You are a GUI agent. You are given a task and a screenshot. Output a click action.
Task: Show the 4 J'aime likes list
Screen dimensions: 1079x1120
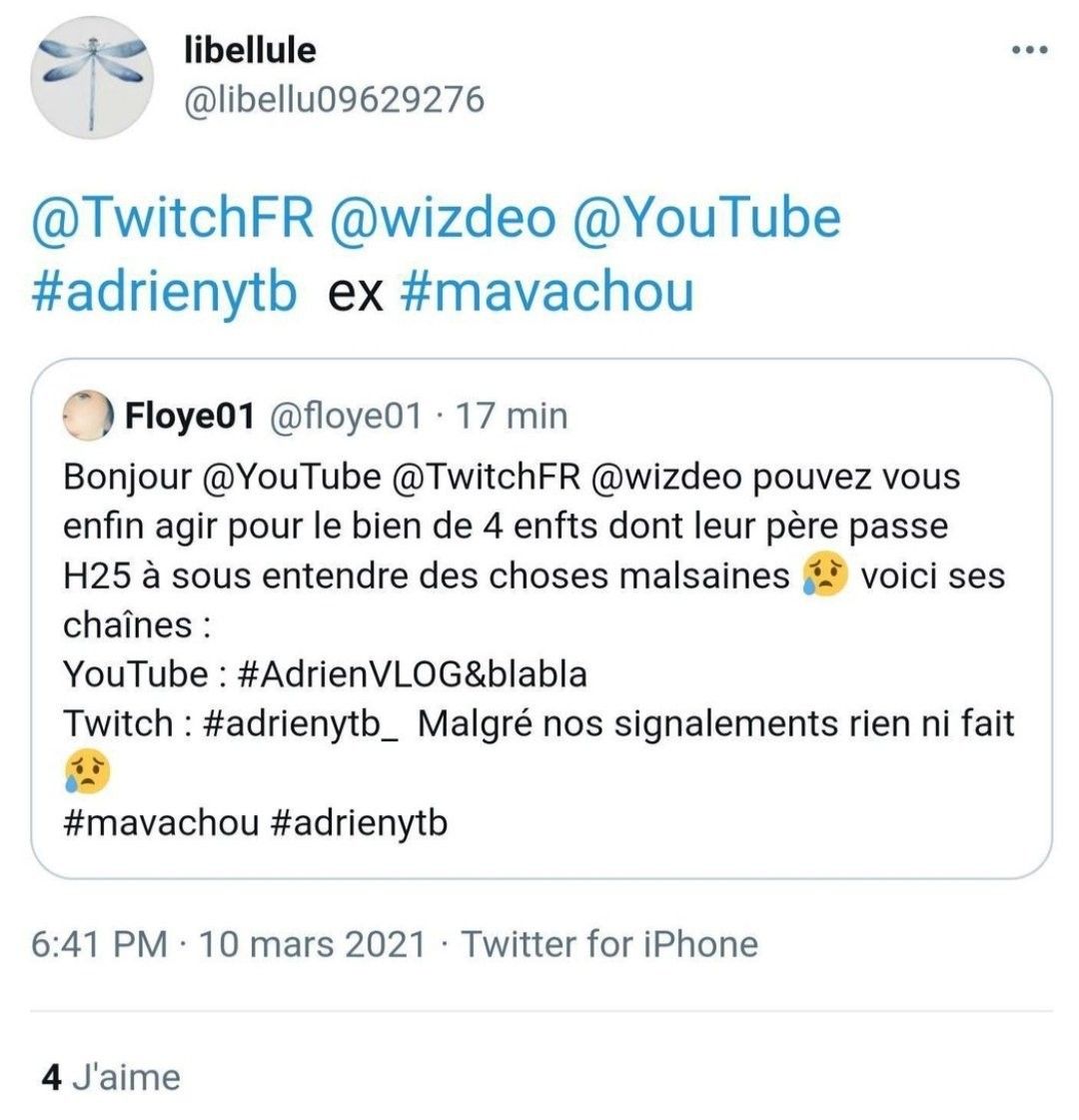111,1077
